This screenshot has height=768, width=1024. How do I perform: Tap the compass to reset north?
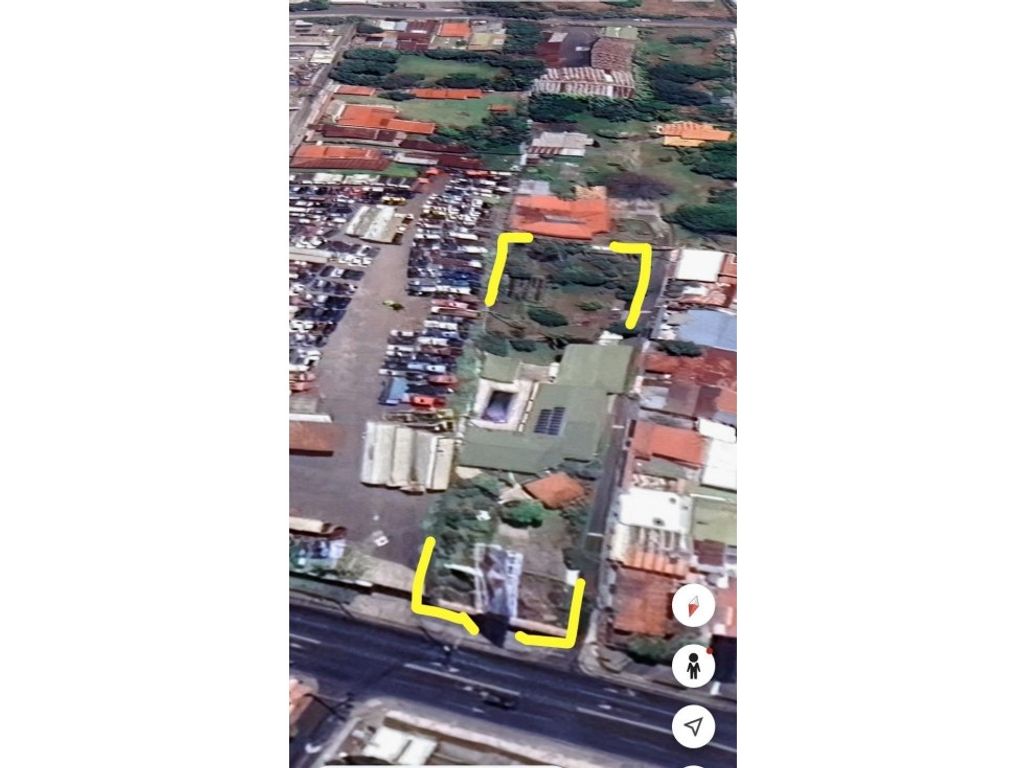[693, 606]
